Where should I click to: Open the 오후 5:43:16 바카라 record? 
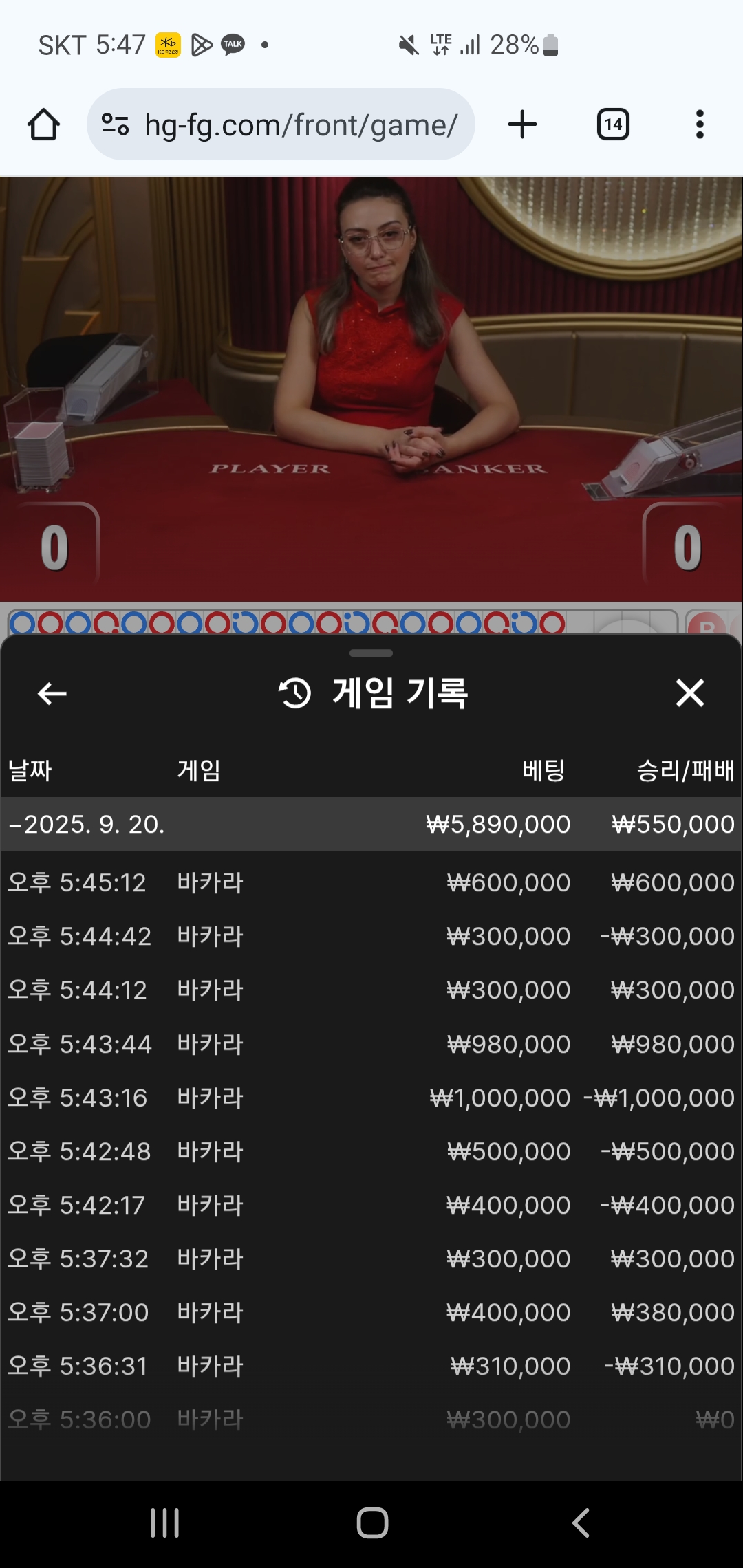point(371,1098)
